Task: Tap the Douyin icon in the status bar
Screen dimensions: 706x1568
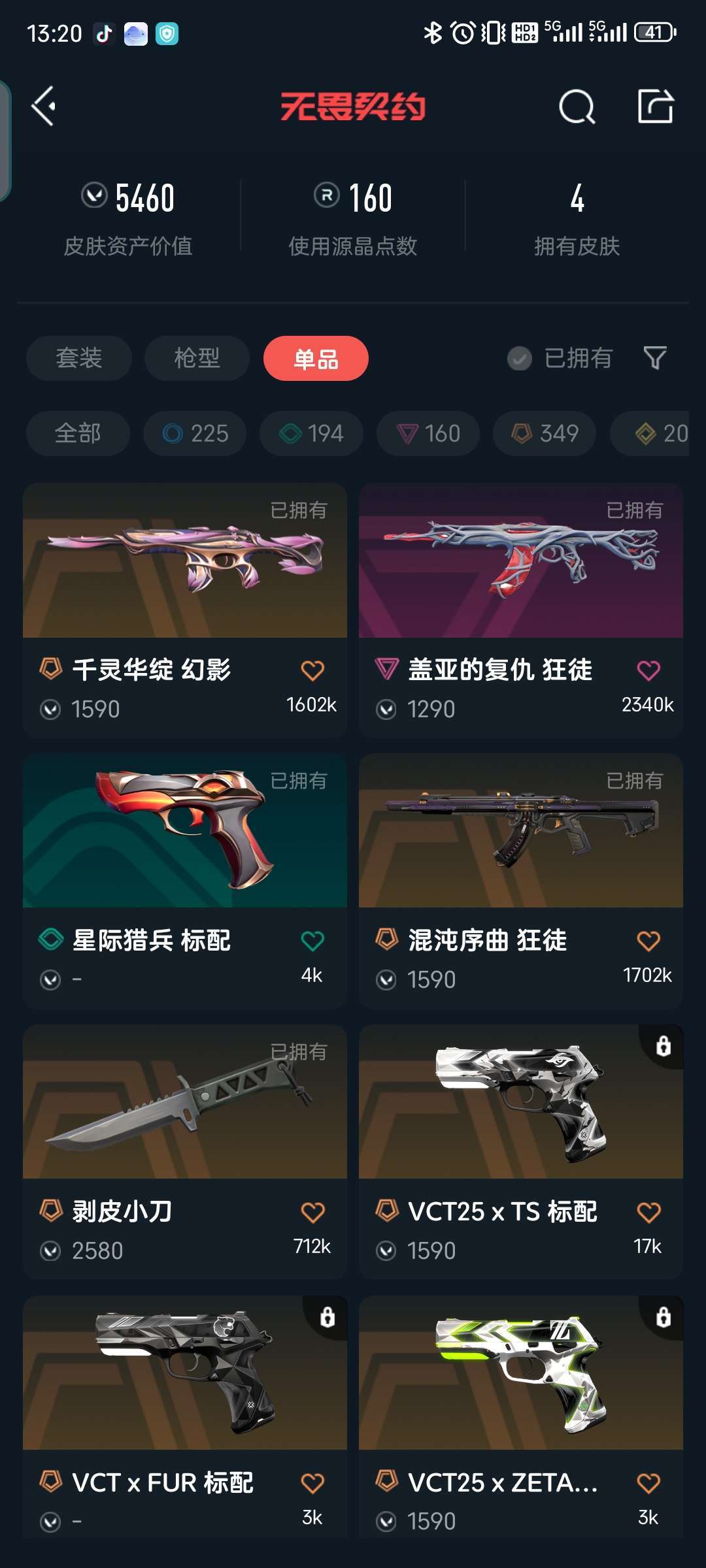Action: pyautogui.click(x=105, y=33)
